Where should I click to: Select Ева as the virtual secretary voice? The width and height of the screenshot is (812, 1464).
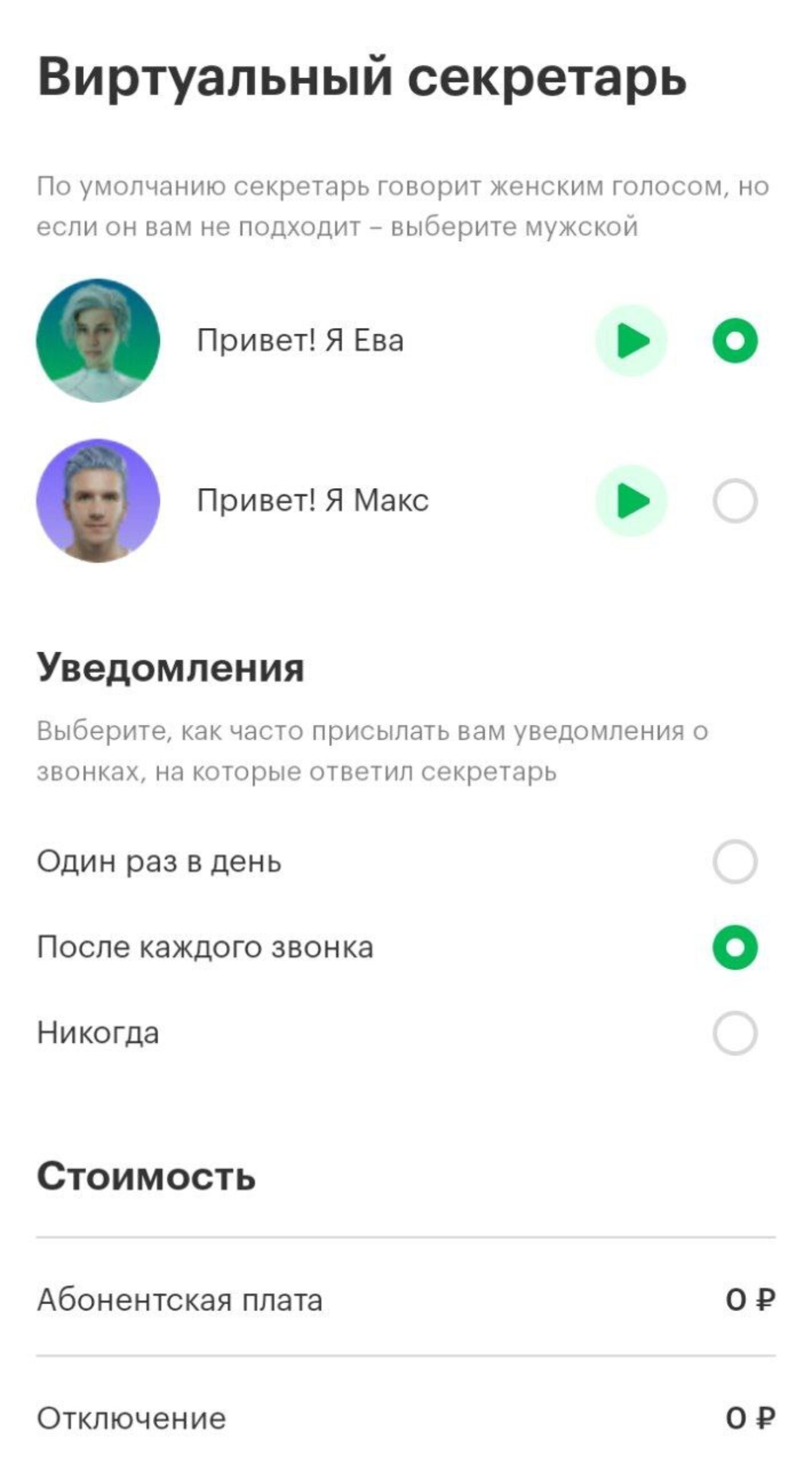pos(737,341)
